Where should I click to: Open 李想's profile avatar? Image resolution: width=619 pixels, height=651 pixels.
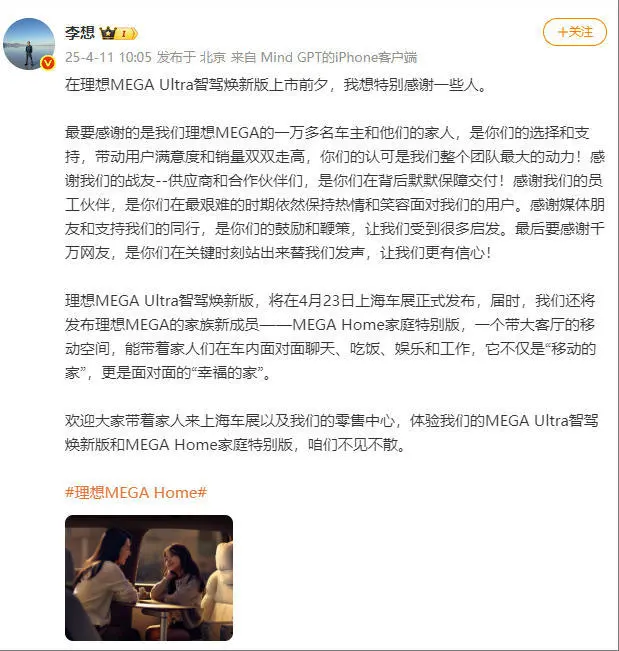(x=29, y=44)
